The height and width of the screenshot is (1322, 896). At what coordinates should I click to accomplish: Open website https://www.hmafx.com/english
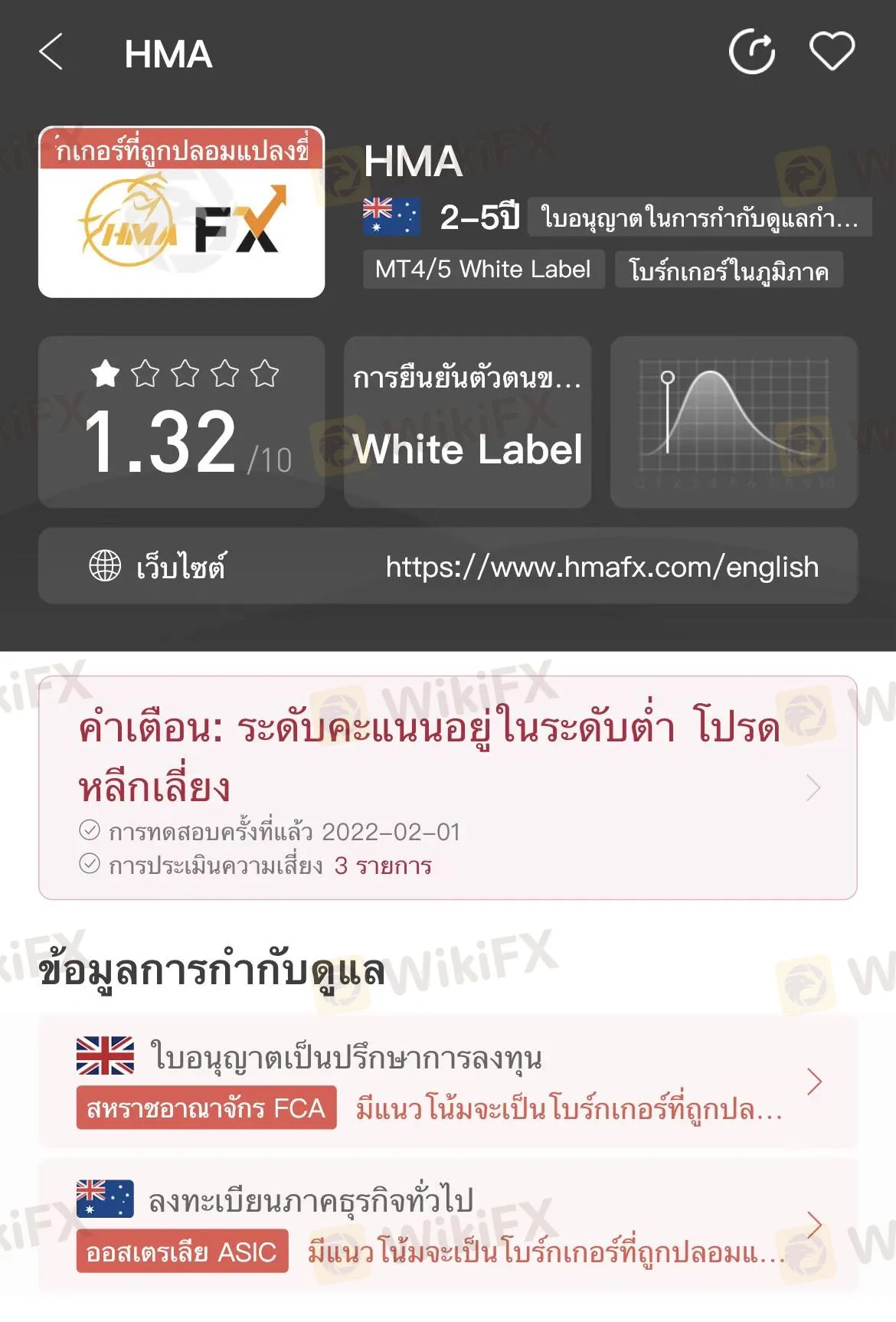(x=448, y=567)
